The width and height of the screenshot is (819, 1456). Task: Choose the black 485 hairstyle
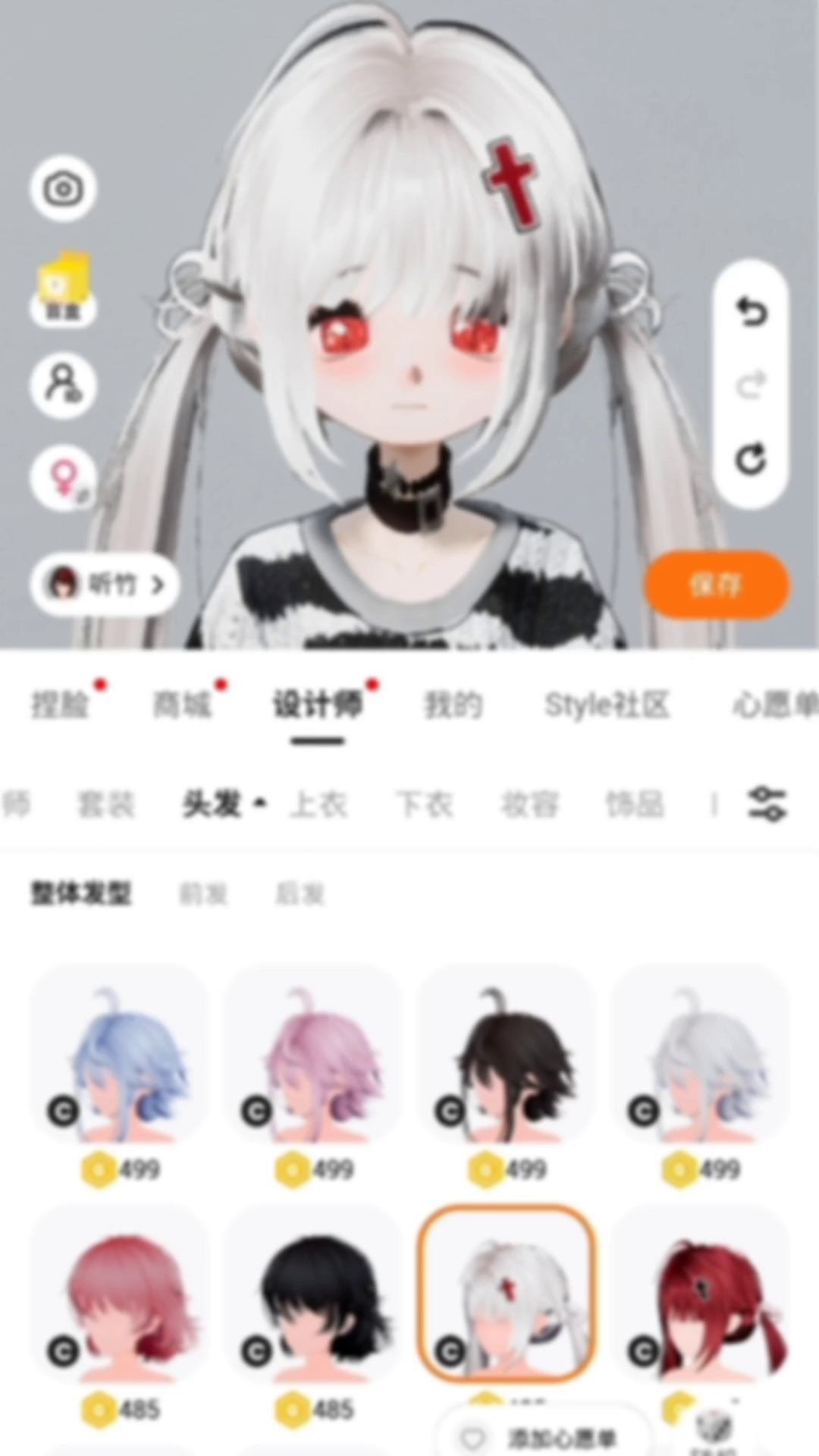pyautogui.click(x=312, y=1294)
